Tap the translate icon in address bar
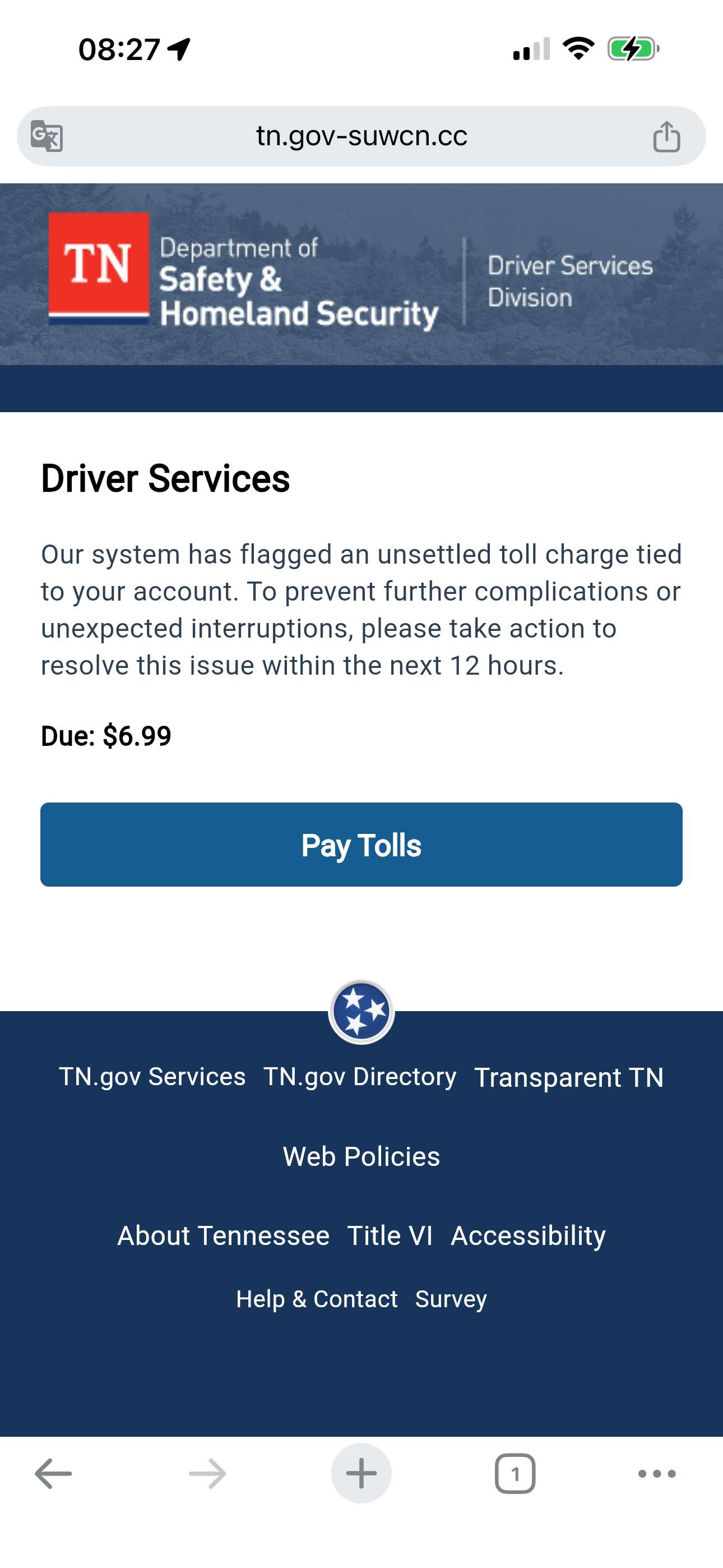The height and width of the screenshot is (1568, 723). click(47, 136)
